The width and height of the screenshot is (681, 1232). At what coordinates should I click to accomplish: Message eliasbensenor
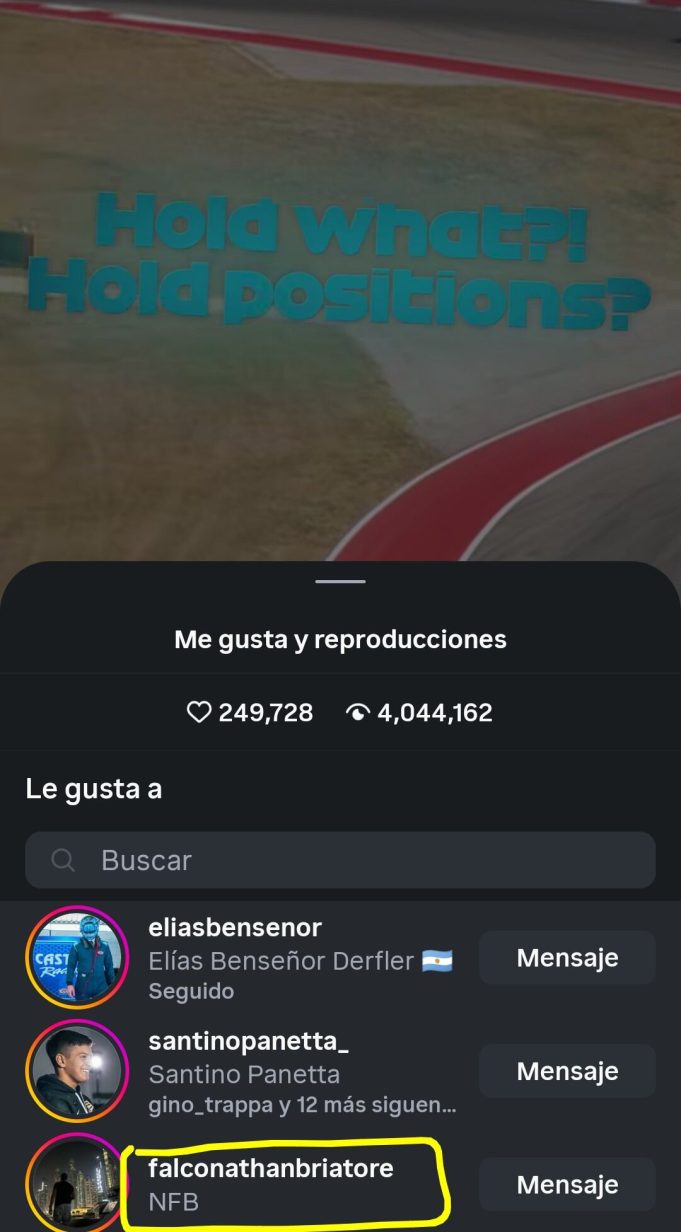pyautogui.click(x=567, y=958)
